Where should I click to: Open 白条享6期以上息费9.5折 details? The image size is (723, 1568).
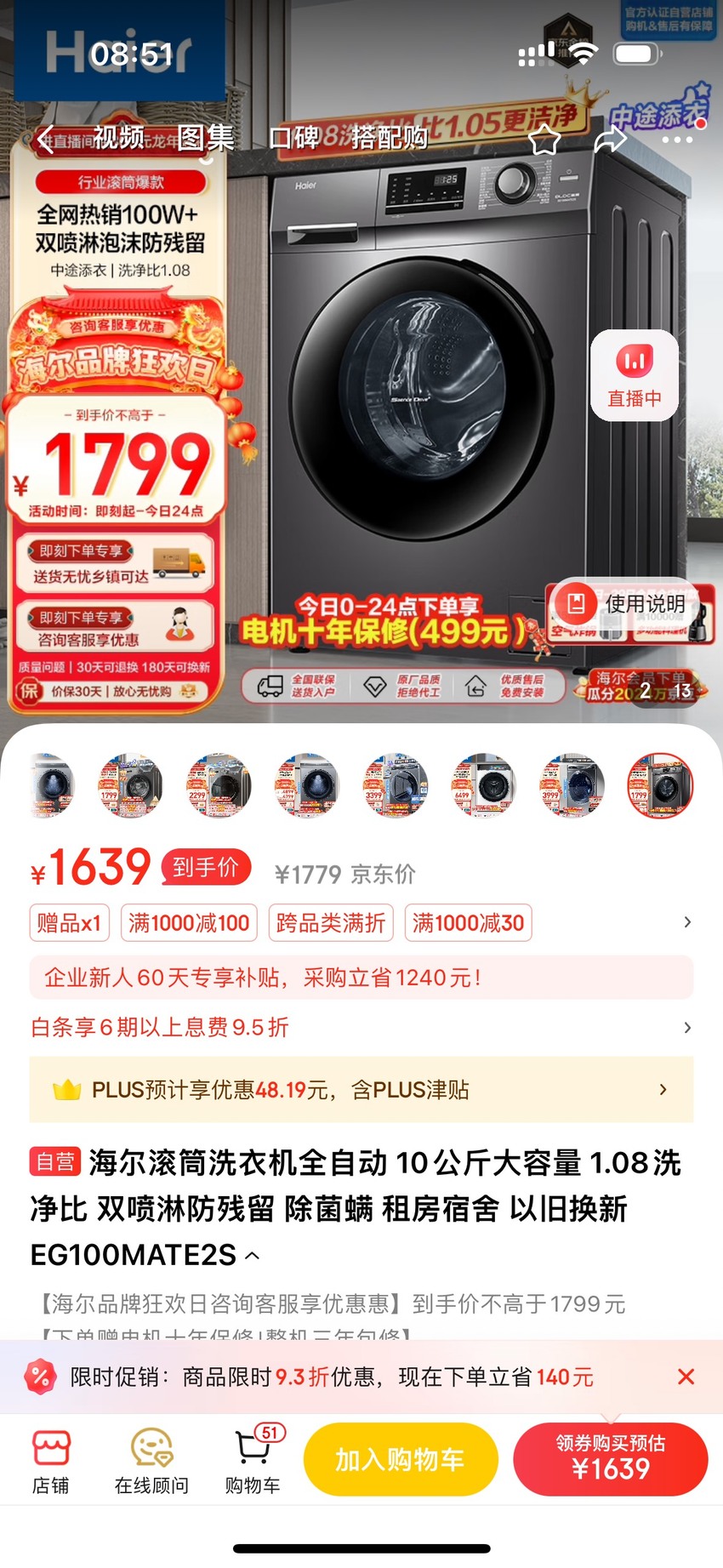[x=361, y=1027]
